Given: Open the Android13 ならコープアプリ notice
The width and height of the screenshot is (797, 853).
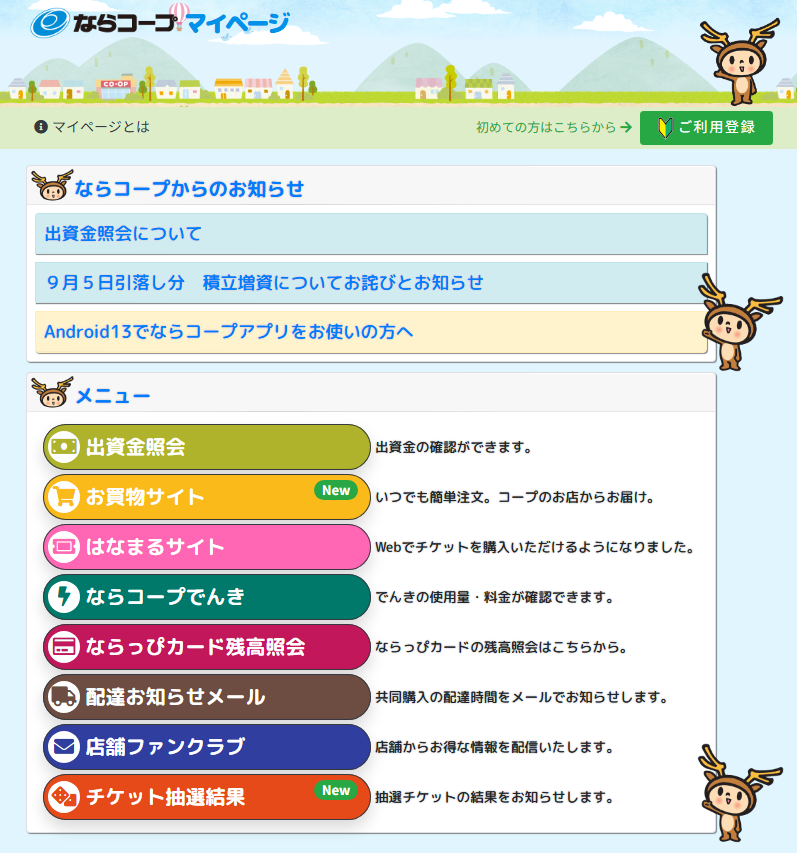Looking at the screenshot, I should coord(371,332).
